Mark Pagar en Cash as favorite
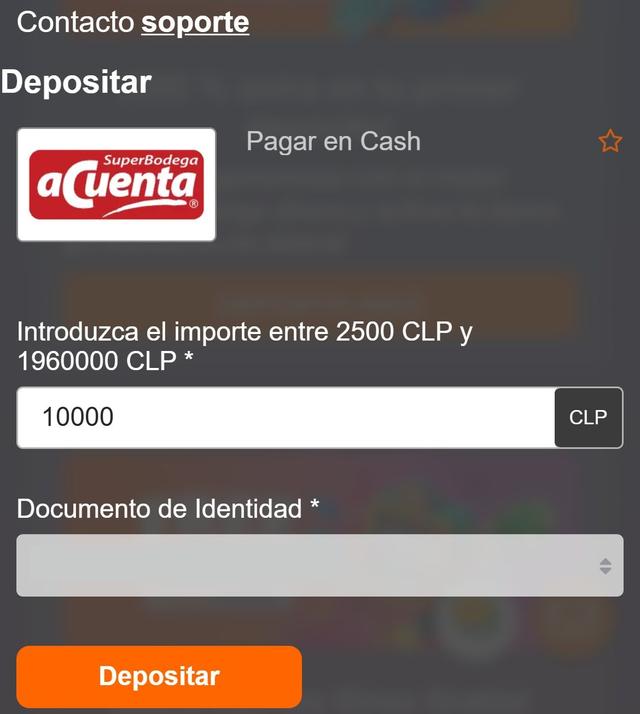Screen dimensions: 640x714 tap(609, 142)
